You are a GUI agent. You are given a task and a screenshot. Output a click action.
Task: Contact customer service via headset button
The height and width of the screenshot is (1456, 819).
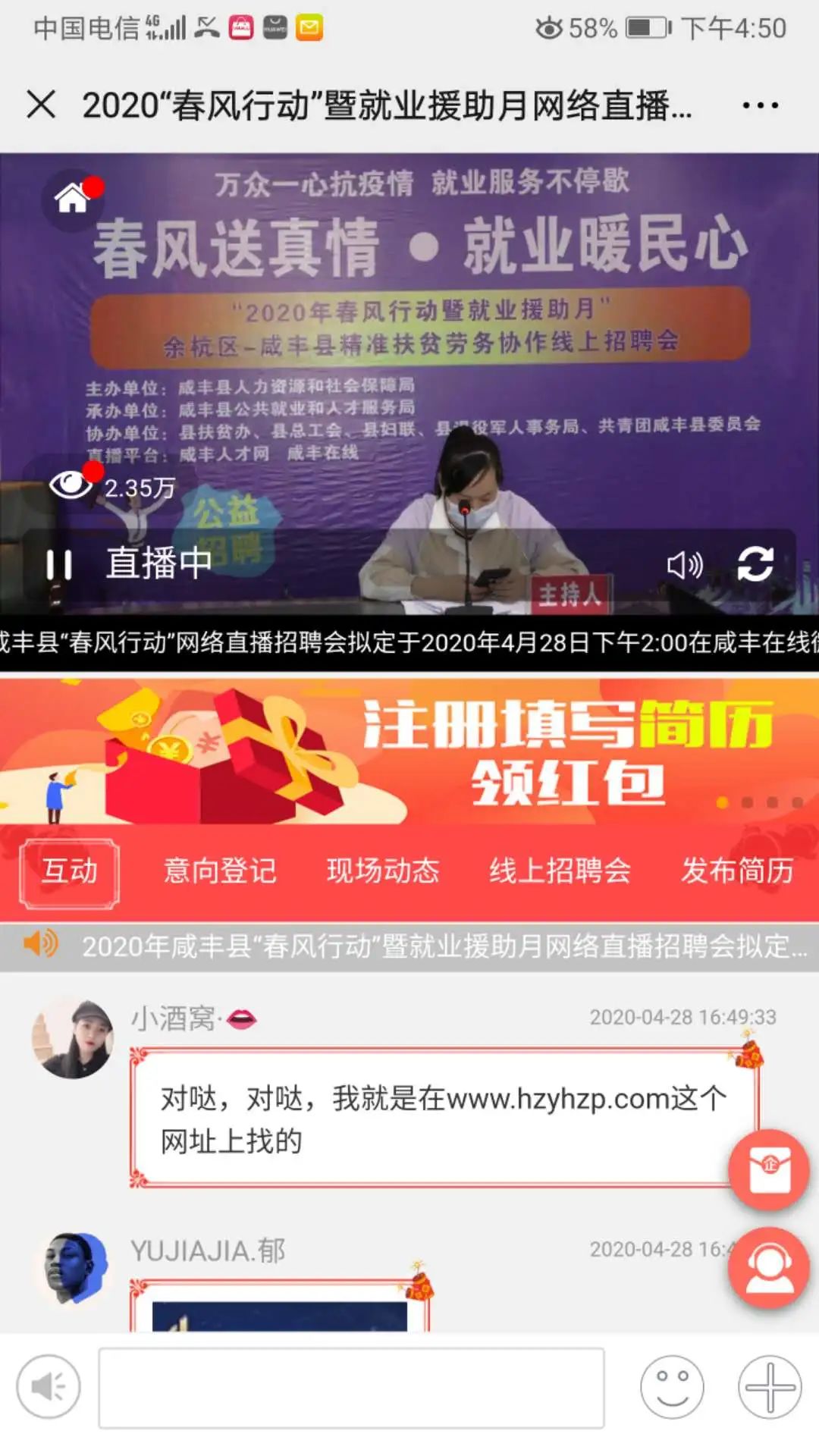(769, 1267)
